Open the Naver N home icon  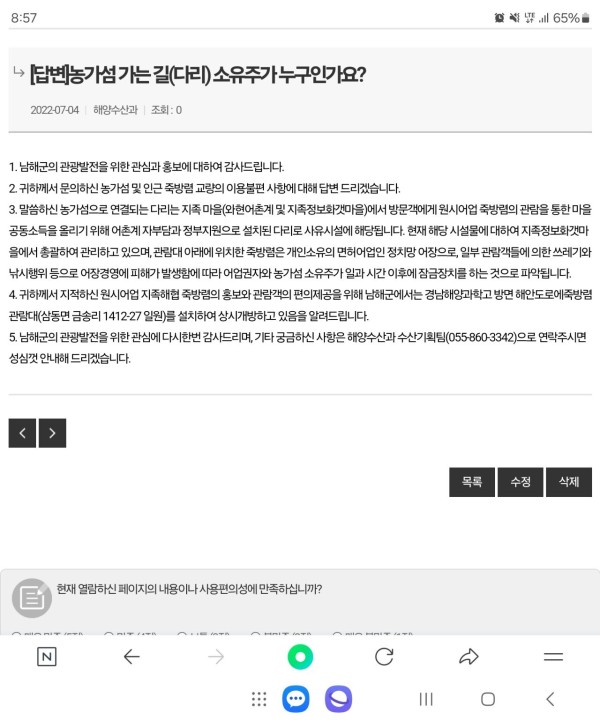[x=46, y=657]
